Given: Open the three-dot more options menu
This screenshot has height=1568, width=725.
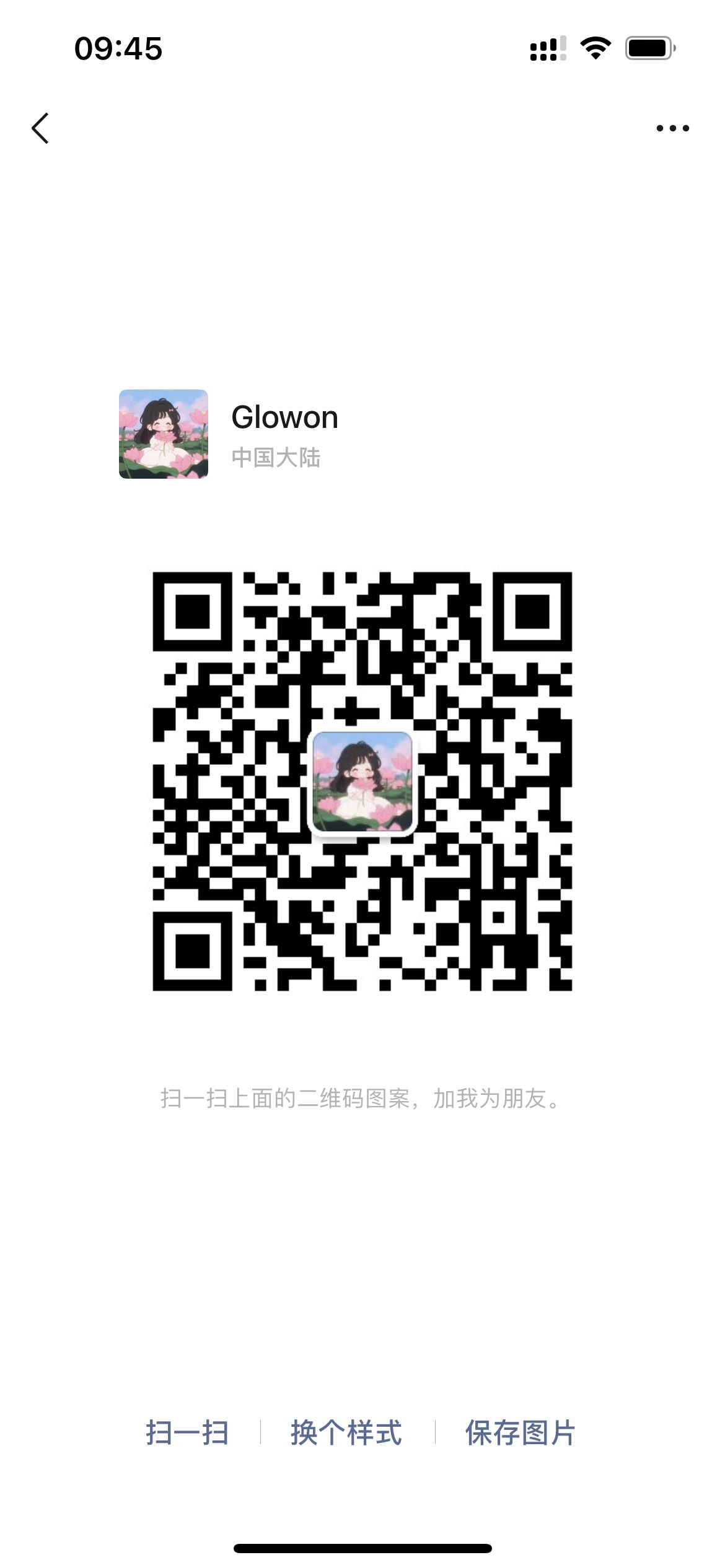Looking at the screenshot, I should pos(673,128).
